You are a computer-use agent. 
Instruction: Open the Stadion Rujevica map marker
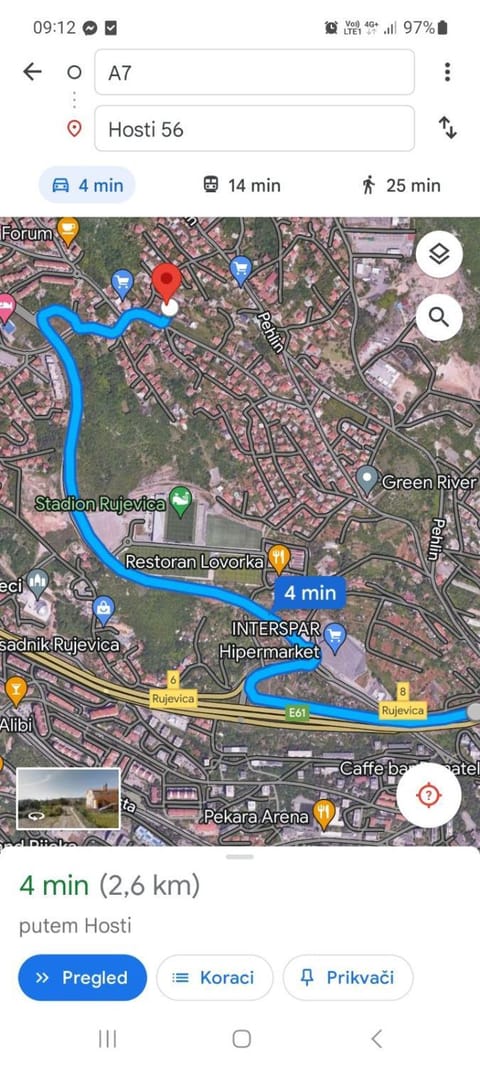pyautogui.click(x=180, y=502)
